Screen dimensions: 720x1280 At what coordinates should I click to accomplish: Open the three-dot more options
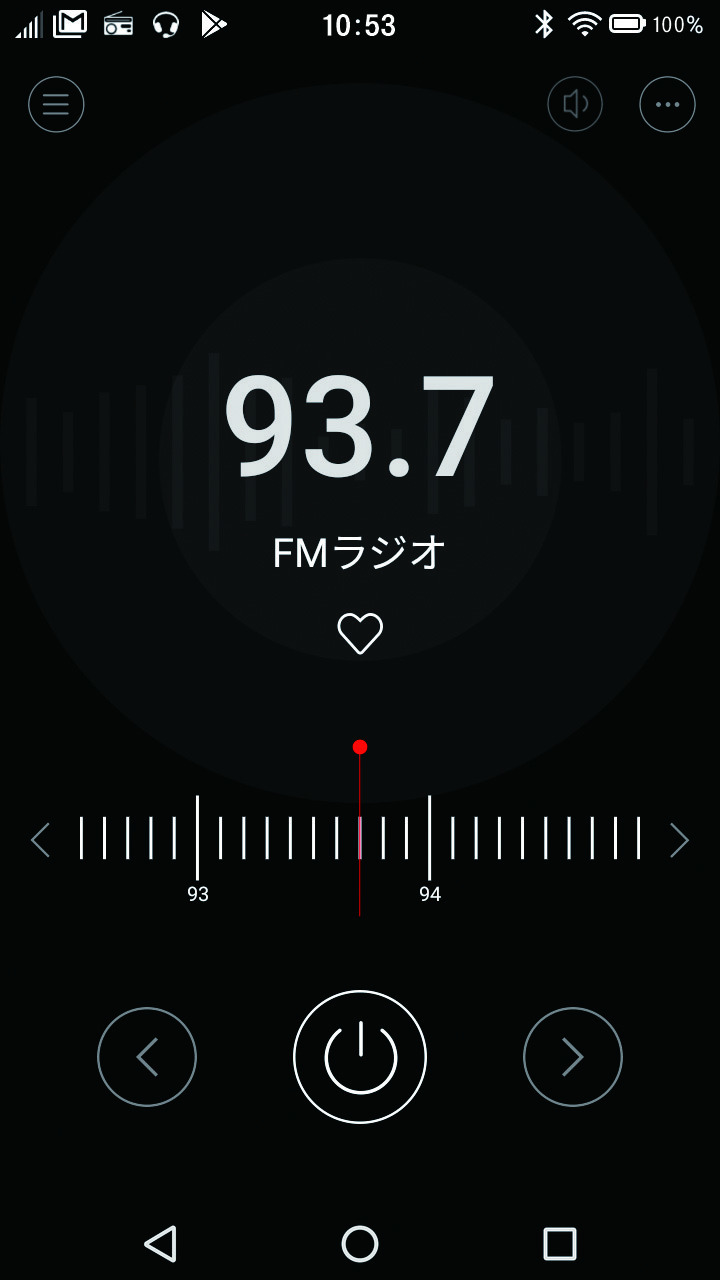[x=667, y=104]
